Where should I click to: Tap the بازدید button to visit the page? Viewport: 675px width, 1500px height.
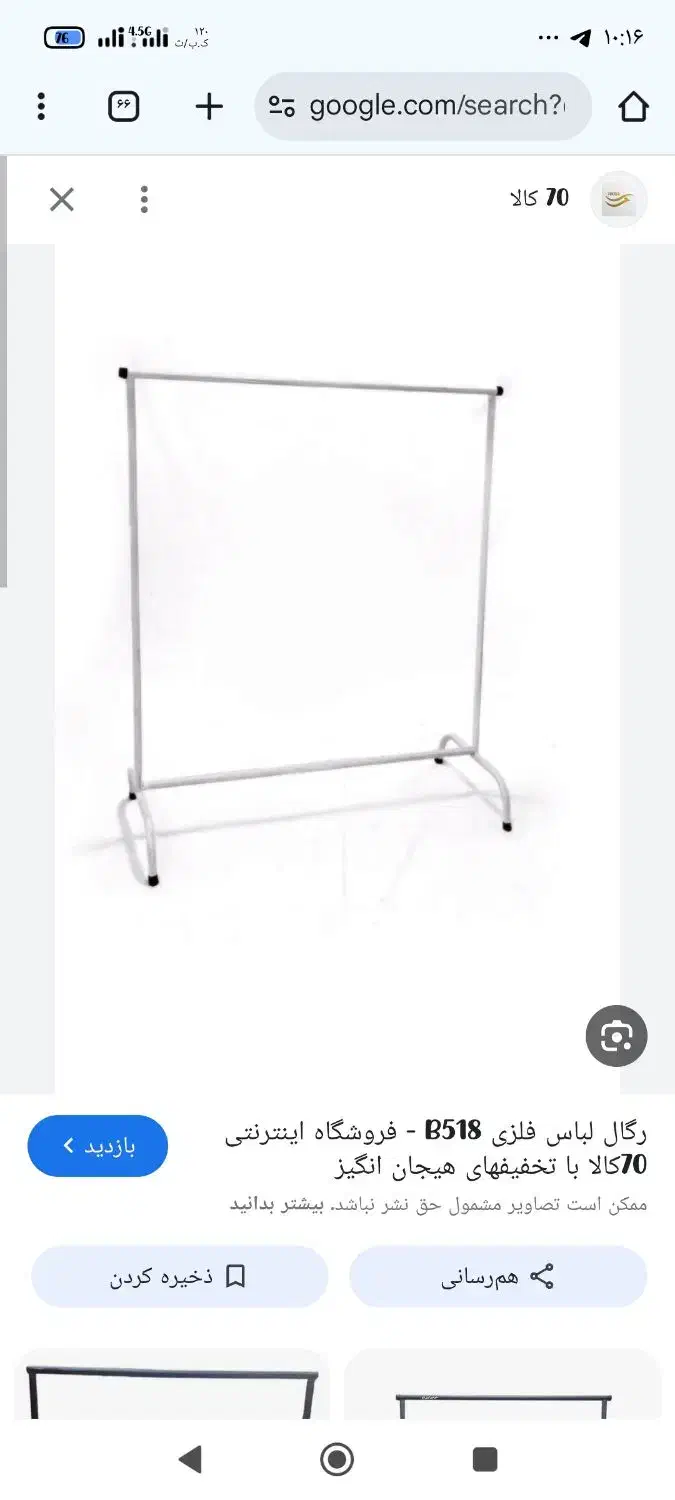tap(97, 1146)
